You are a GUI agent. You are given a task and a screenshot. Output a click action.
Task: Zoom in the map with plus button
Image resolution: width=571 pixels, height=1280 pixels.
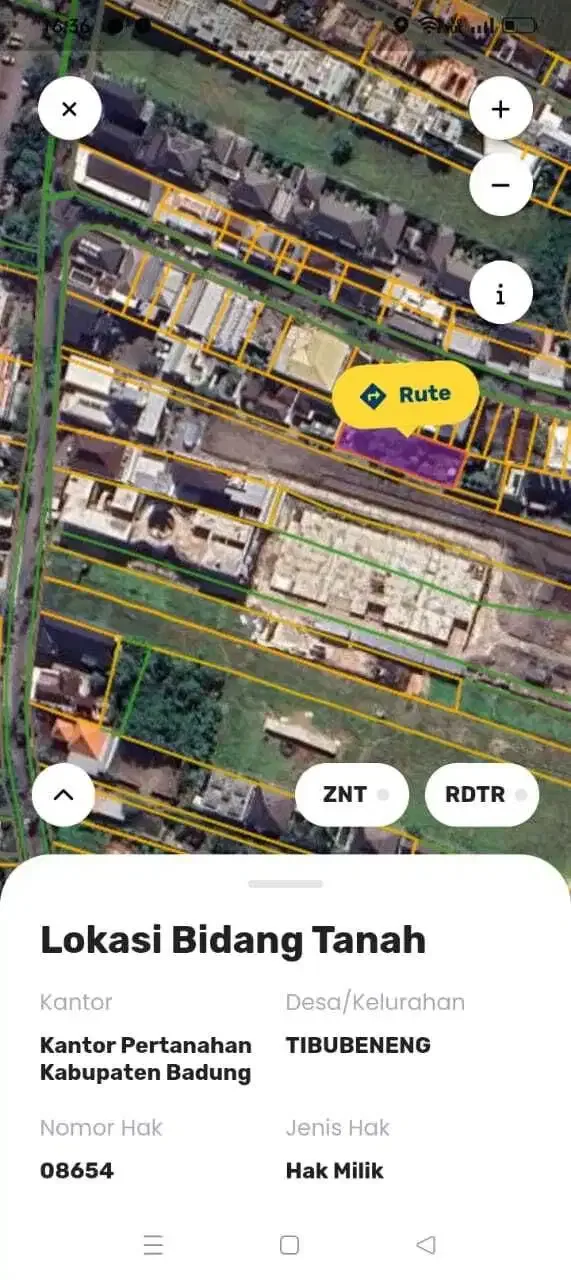click(501, 109)
